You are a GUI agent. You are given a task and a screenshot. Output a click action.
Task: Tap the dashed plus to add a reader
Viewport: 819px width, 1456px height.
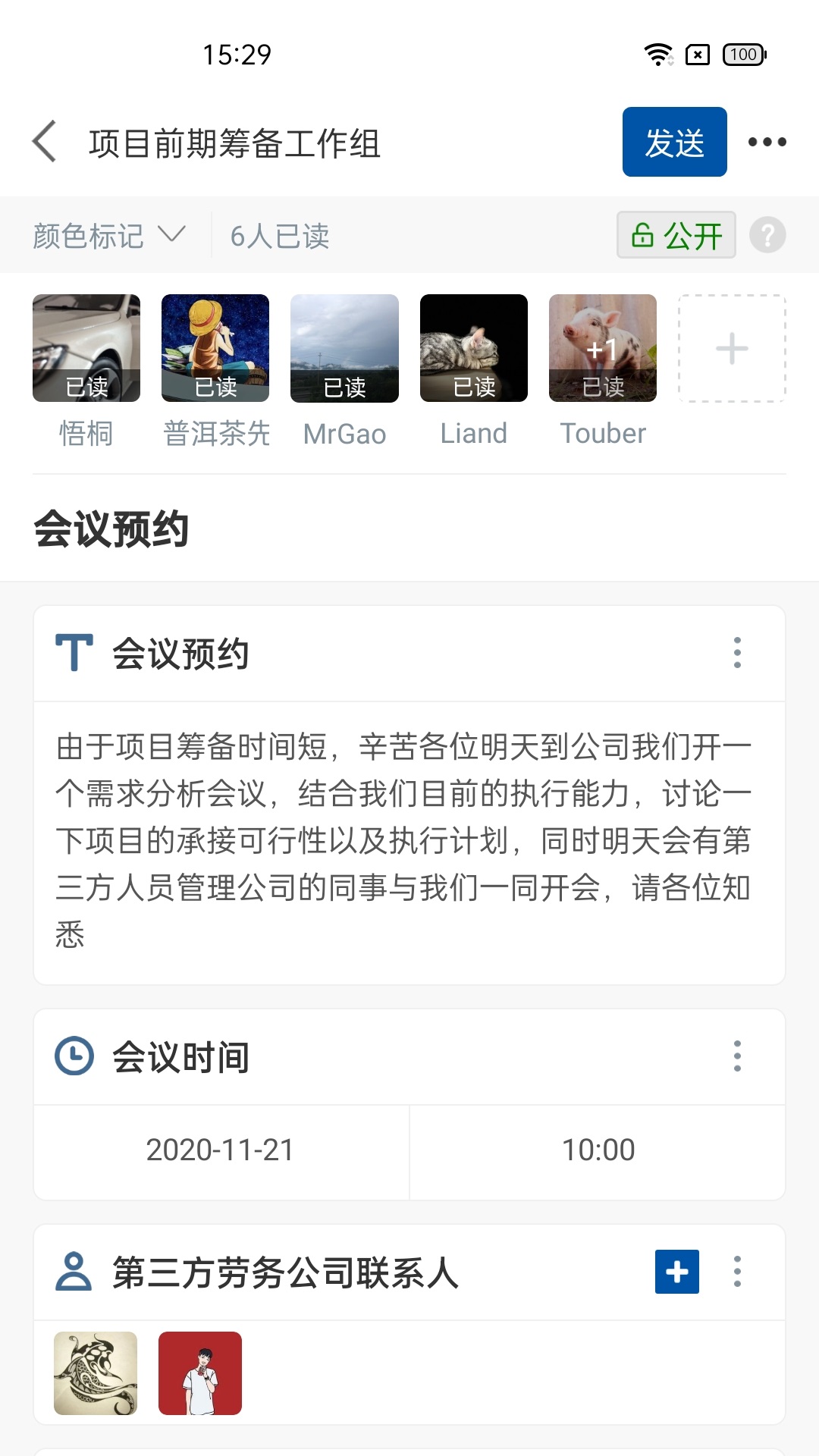point(730,348)
